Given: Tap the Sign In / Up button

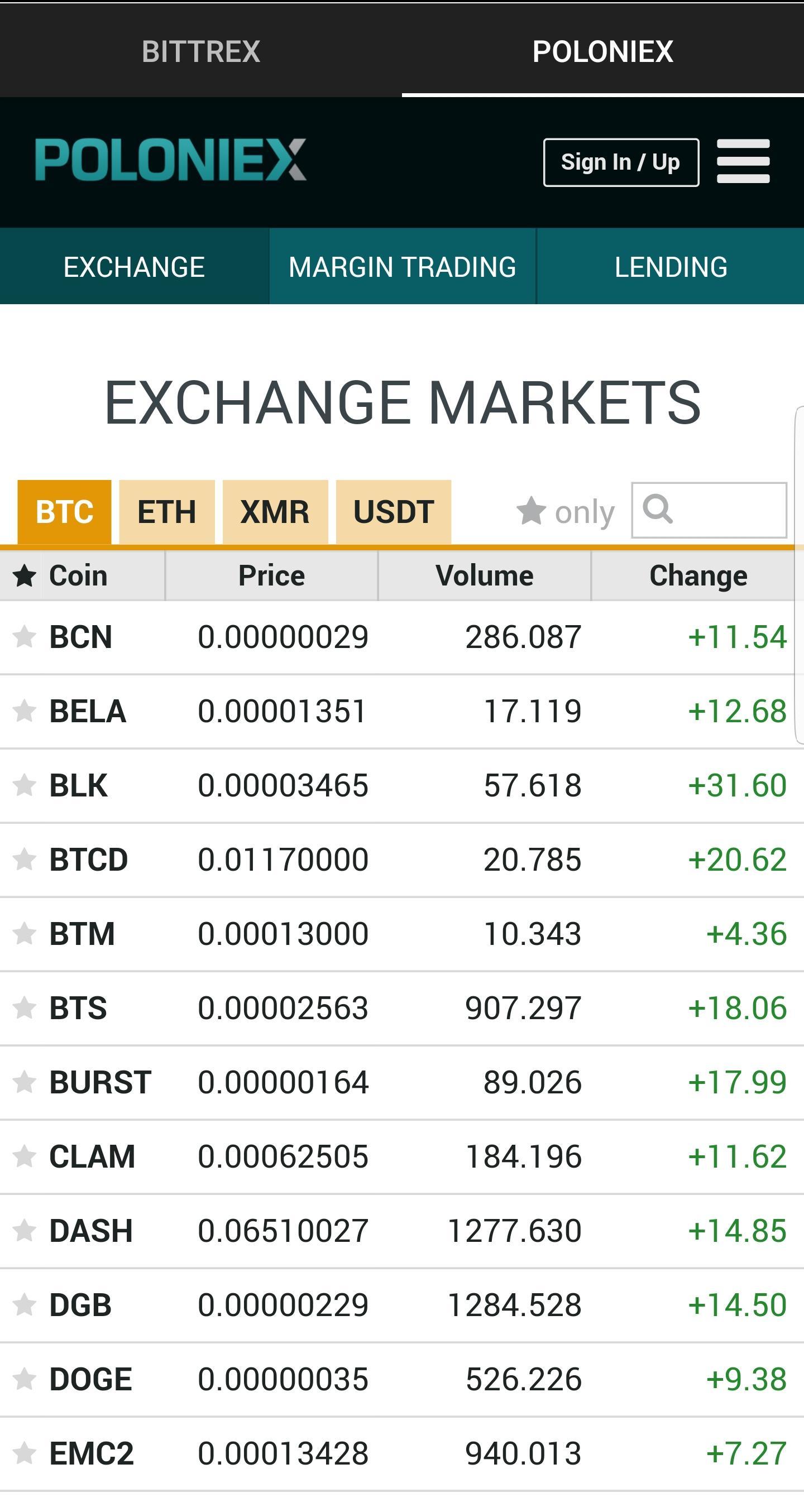Looking at the screenshot, I should point(621,162).
